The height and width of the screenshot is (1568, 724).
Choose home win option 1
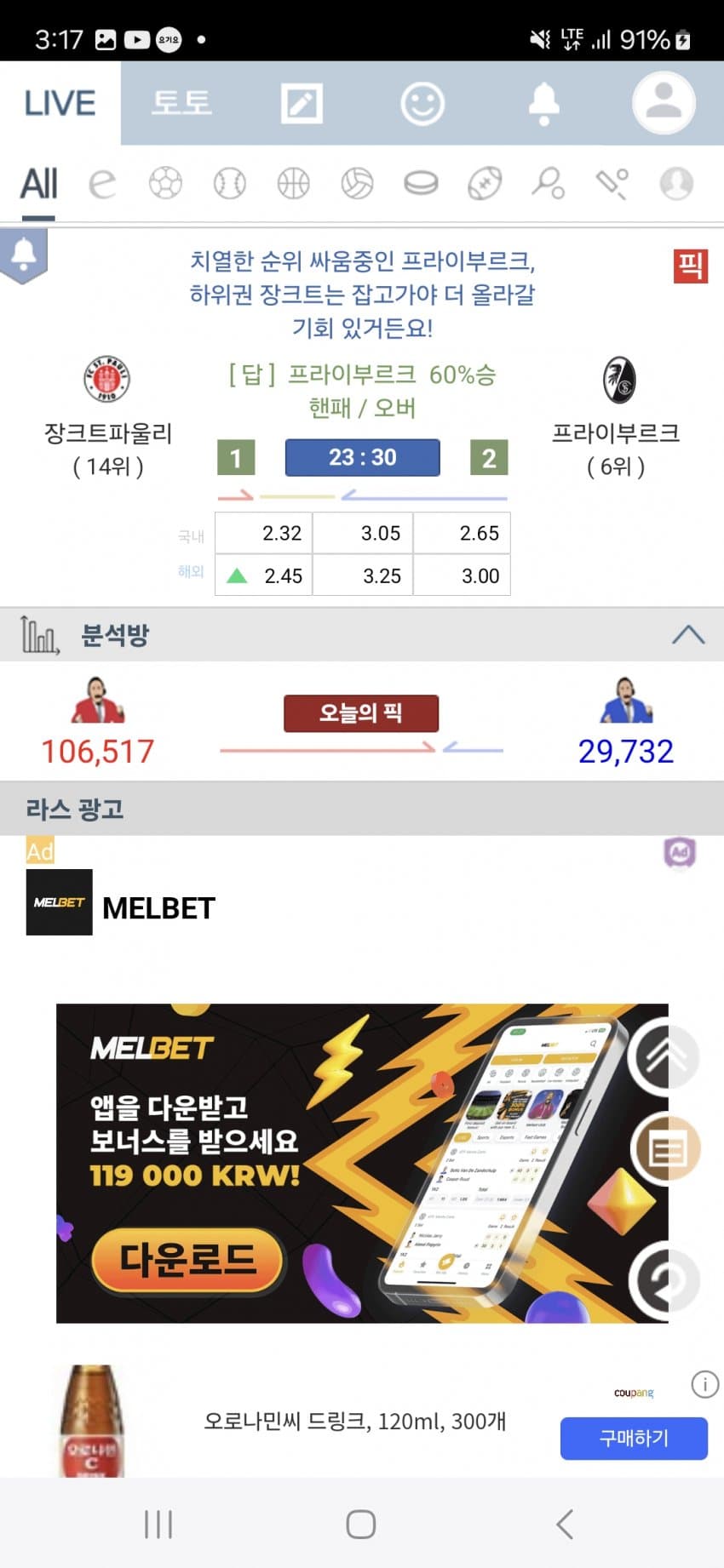tap(236, 458)
